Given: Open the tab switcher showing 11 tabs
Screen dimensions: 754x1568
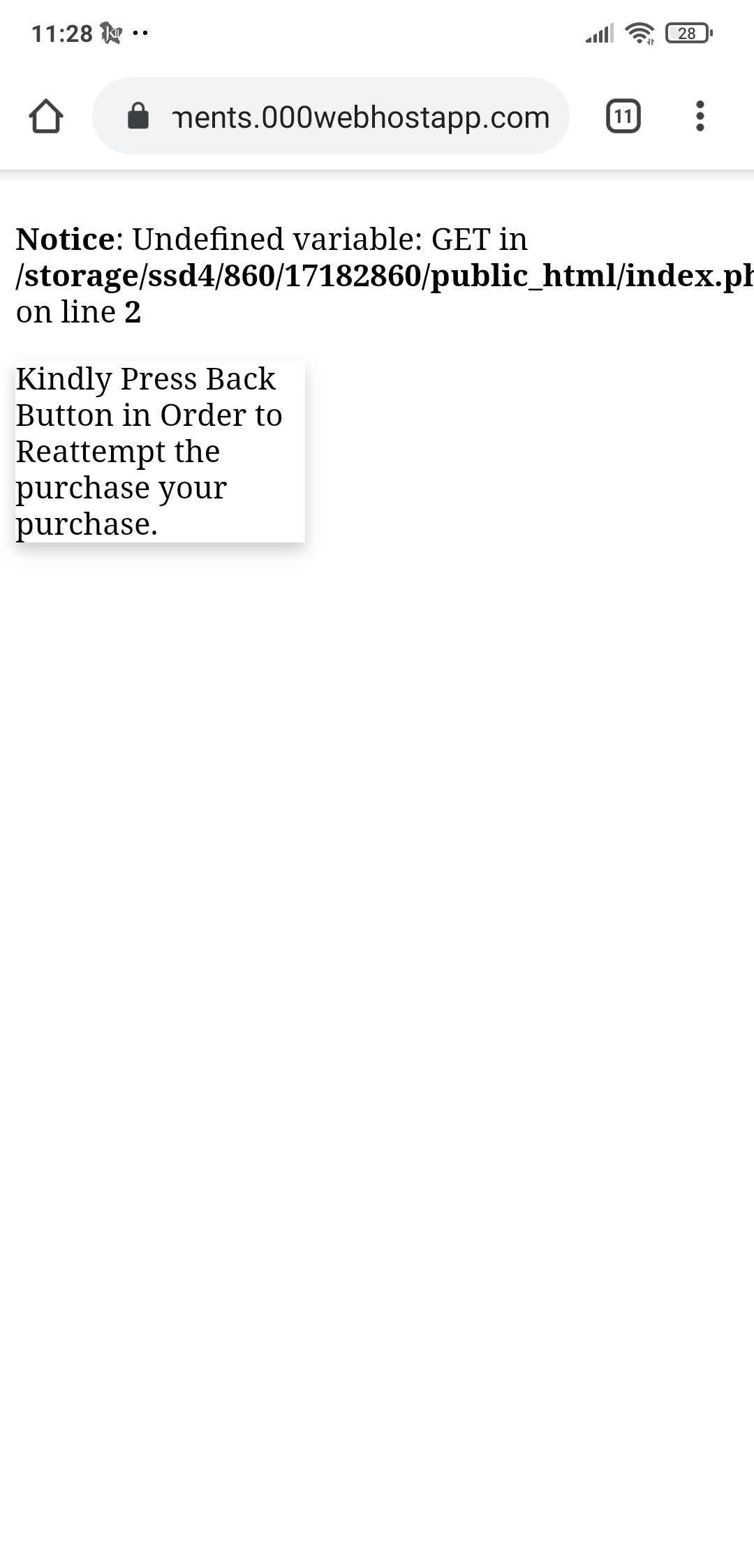Looking at the screenshot, I should point(623,116).
